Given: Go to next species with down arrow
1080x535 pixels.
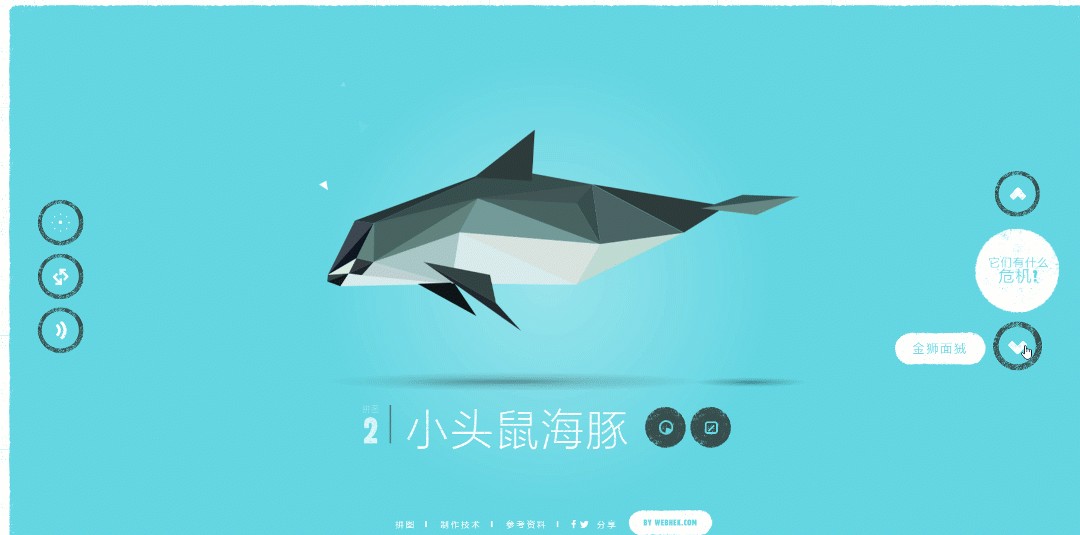Looking at the screenshot, I should click(x=1017, y=347).
